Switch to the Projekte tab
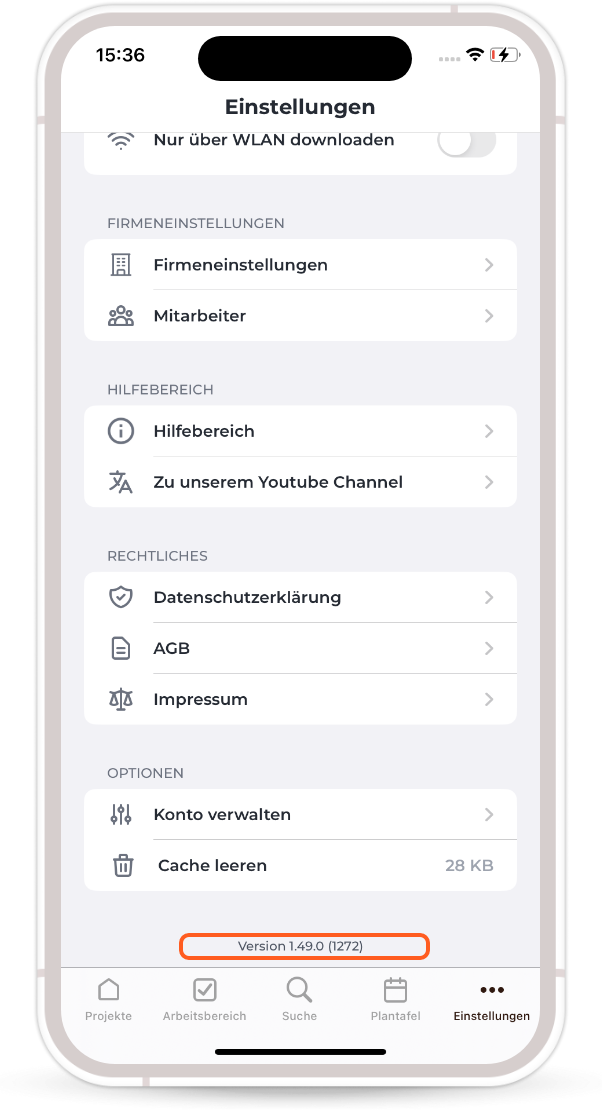The width and height of the screenshot is (602, 1113). coord(108,999)
